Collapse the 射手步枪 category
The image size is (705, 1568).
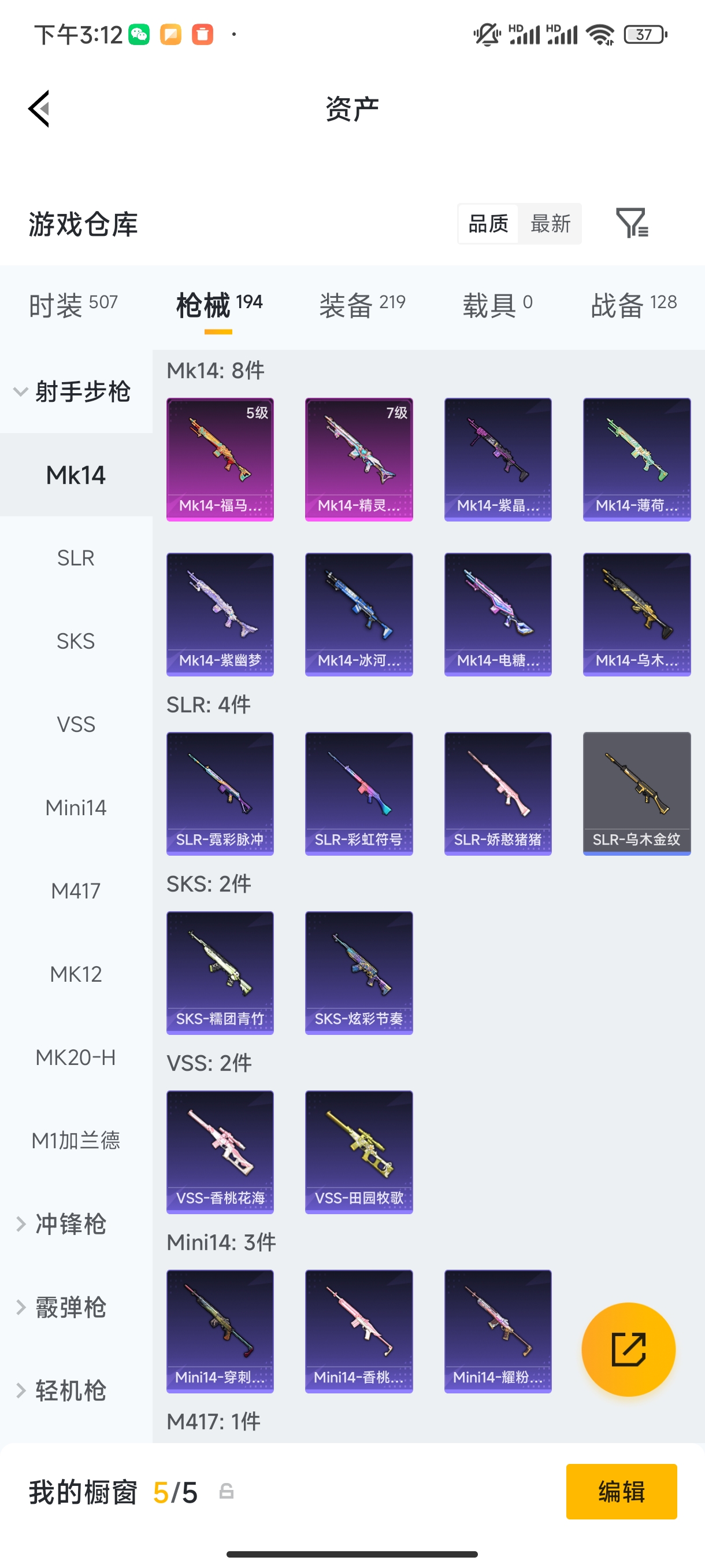pos(73,391)
